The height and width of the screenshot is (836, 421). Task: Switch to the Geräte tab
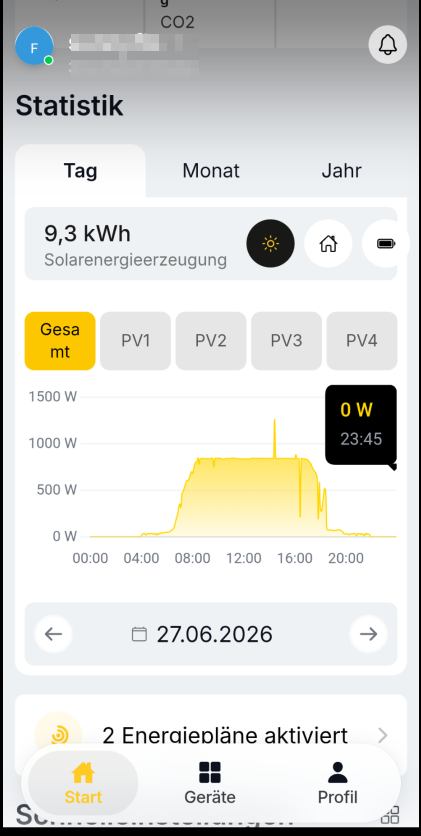[x=210, y=783]
